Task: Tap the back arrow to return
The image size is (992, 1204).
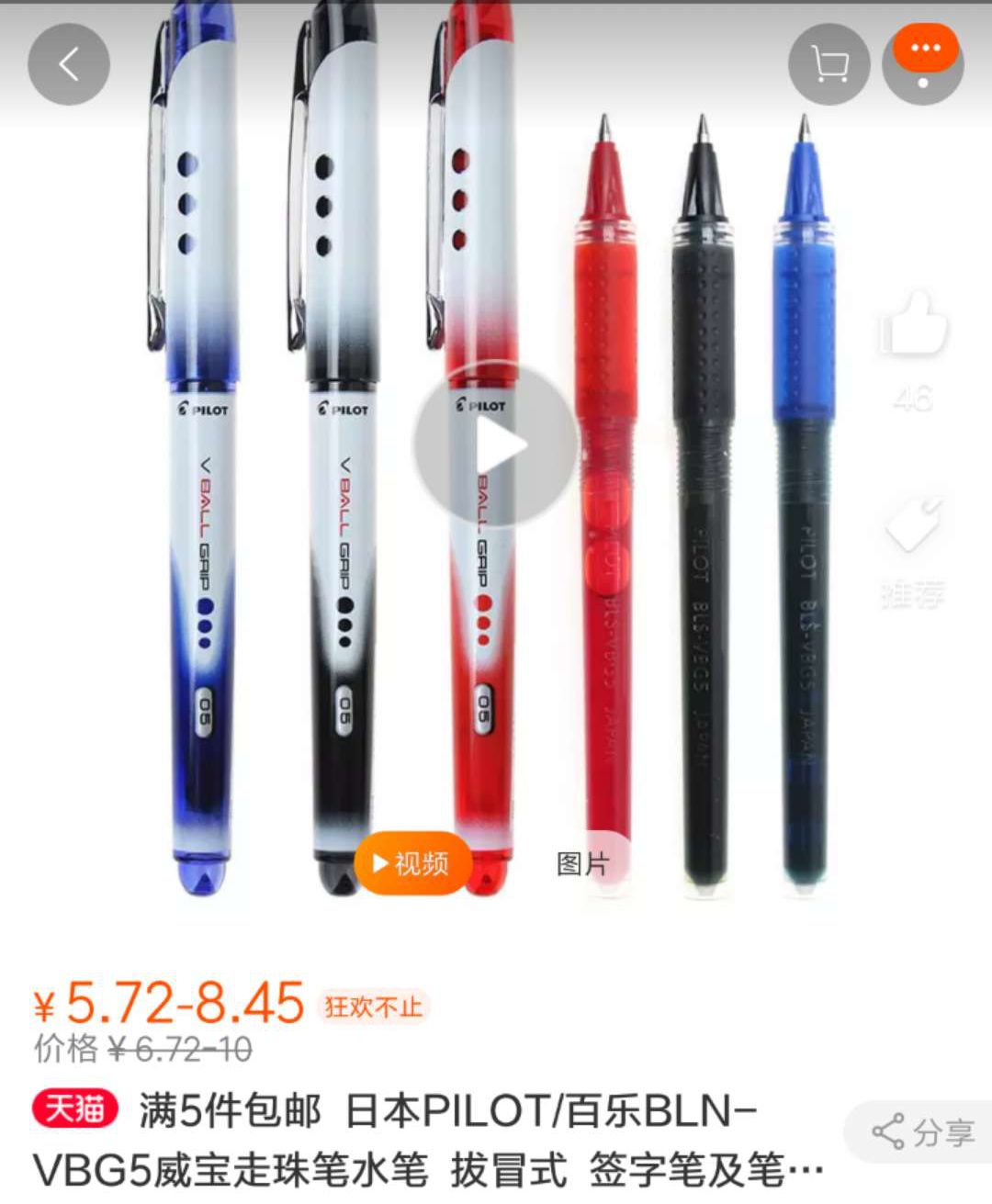Action: pyautogui.click(x=70, y=64)
